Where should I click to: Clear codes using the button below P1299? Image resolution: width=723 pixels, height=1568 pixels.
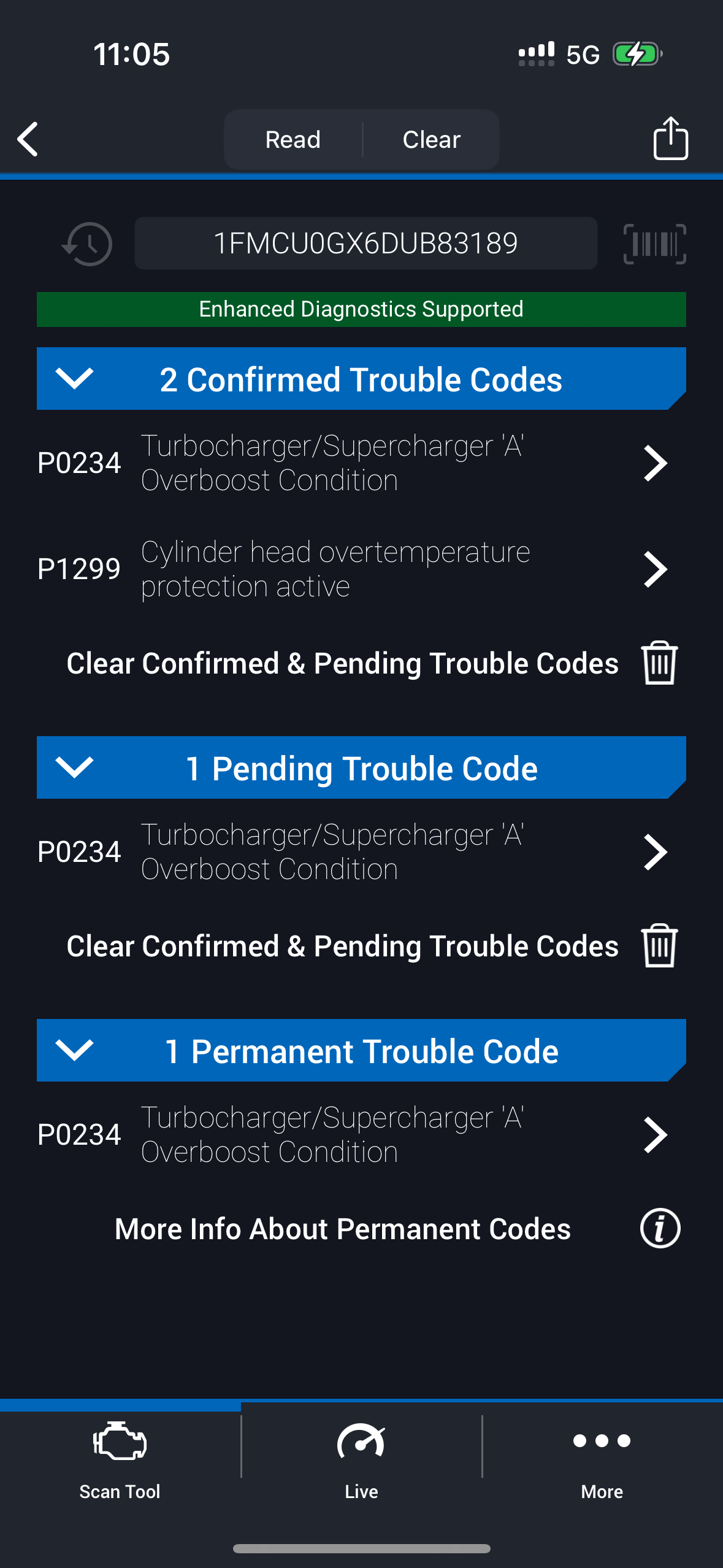[371, 663]
